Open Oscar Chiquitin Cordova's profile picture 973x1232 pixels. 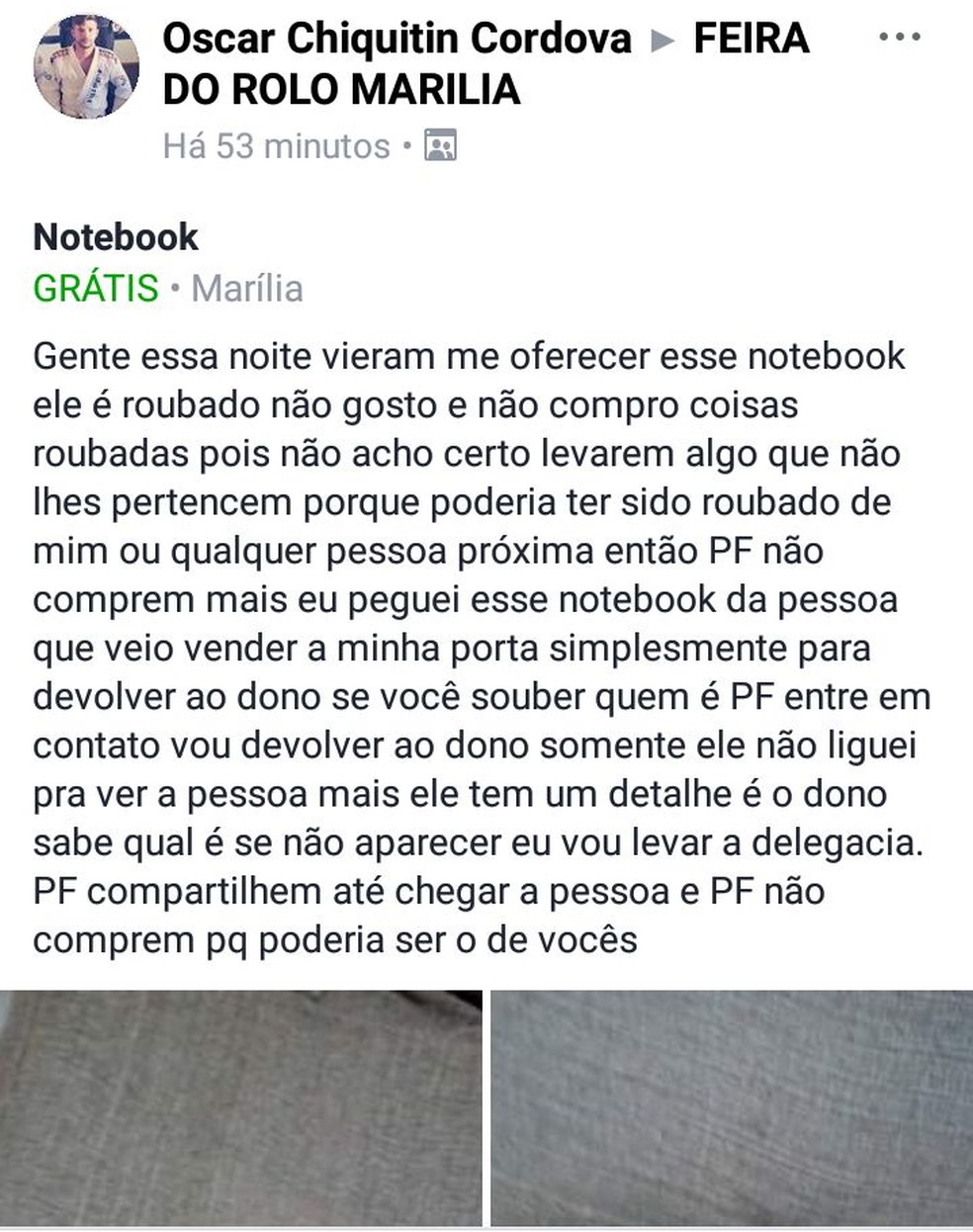87,64
